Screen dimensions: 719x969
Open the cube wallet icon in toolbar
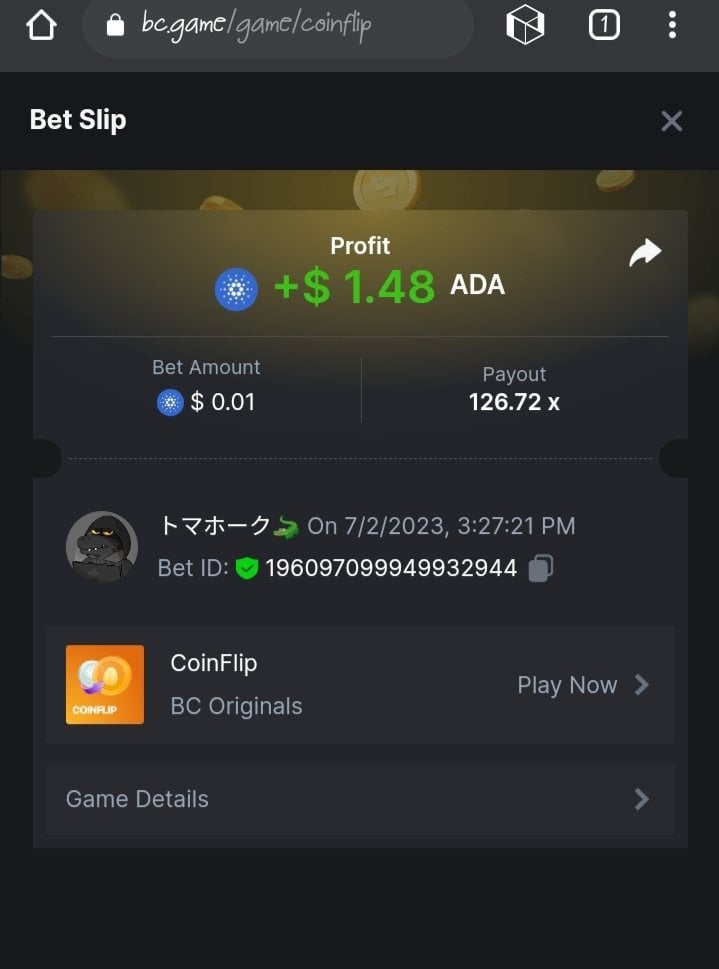(525, 25)
